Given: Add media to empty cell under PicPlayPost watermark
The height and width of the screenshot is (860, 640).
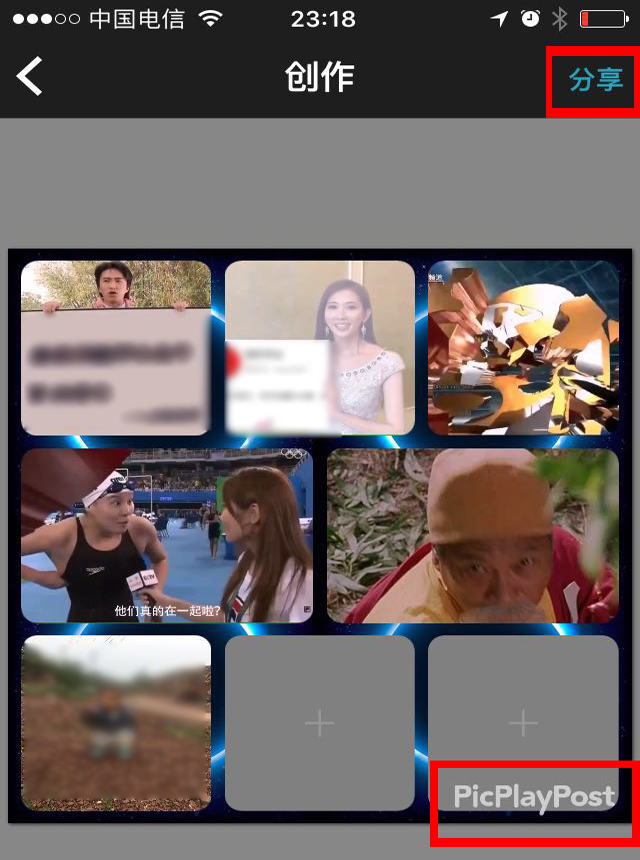Looking at the screenshot, I should (x=523, y=723).
